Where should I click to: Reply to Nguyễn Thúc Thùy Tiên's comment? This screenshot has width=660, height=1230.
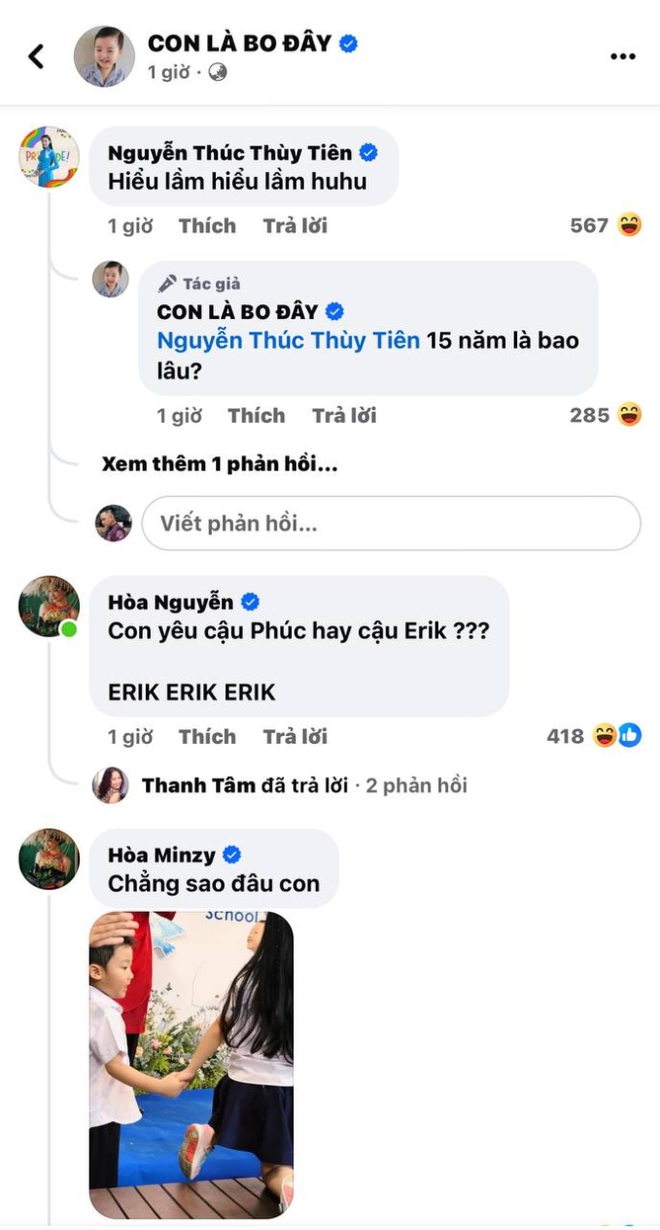pyautogui.click(x=295, y=226)
